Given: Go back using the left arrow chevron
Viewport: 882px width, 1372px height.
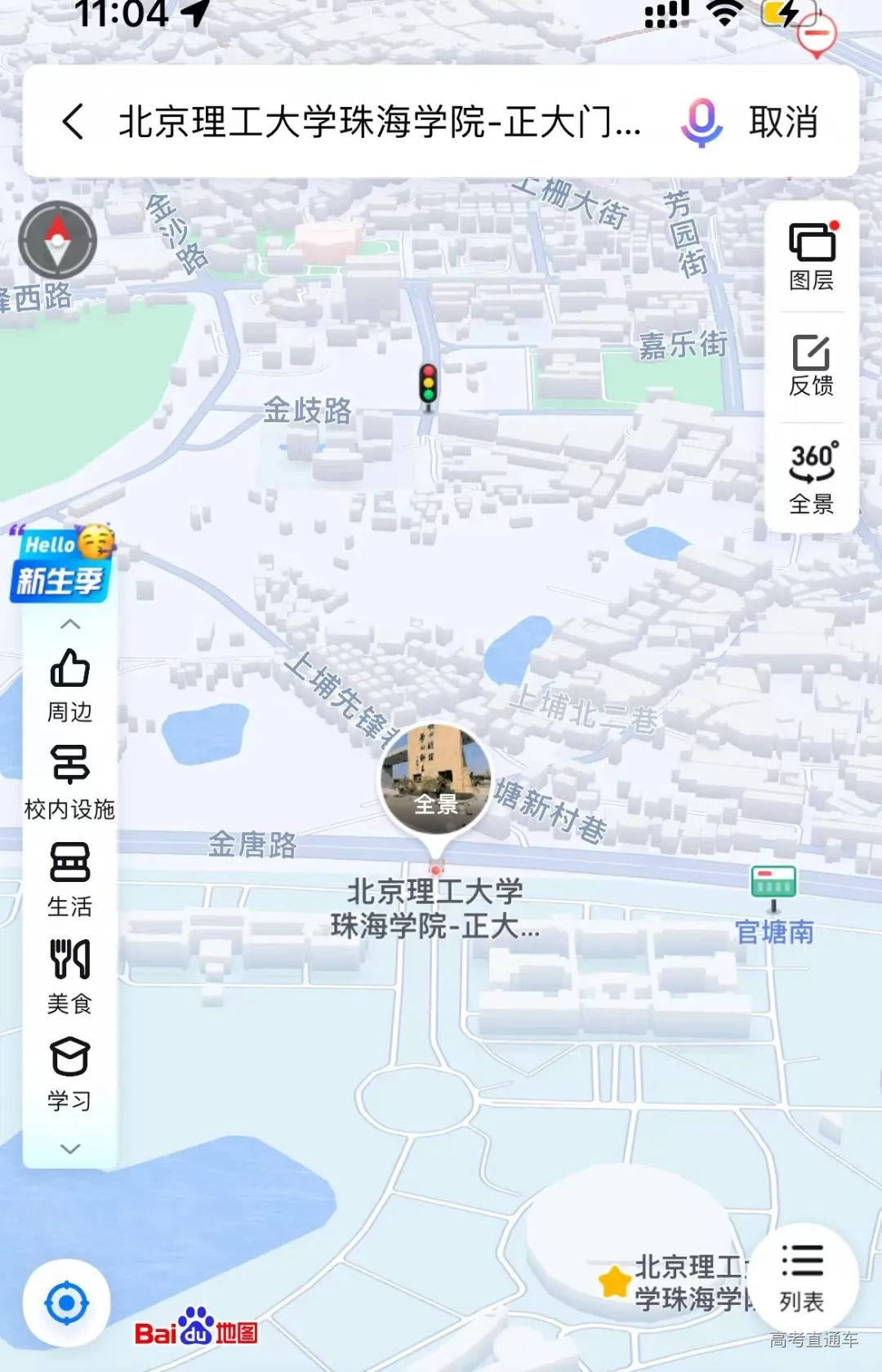Looking at the screenshot, I should pyautogui.click(x=73, y=124).
